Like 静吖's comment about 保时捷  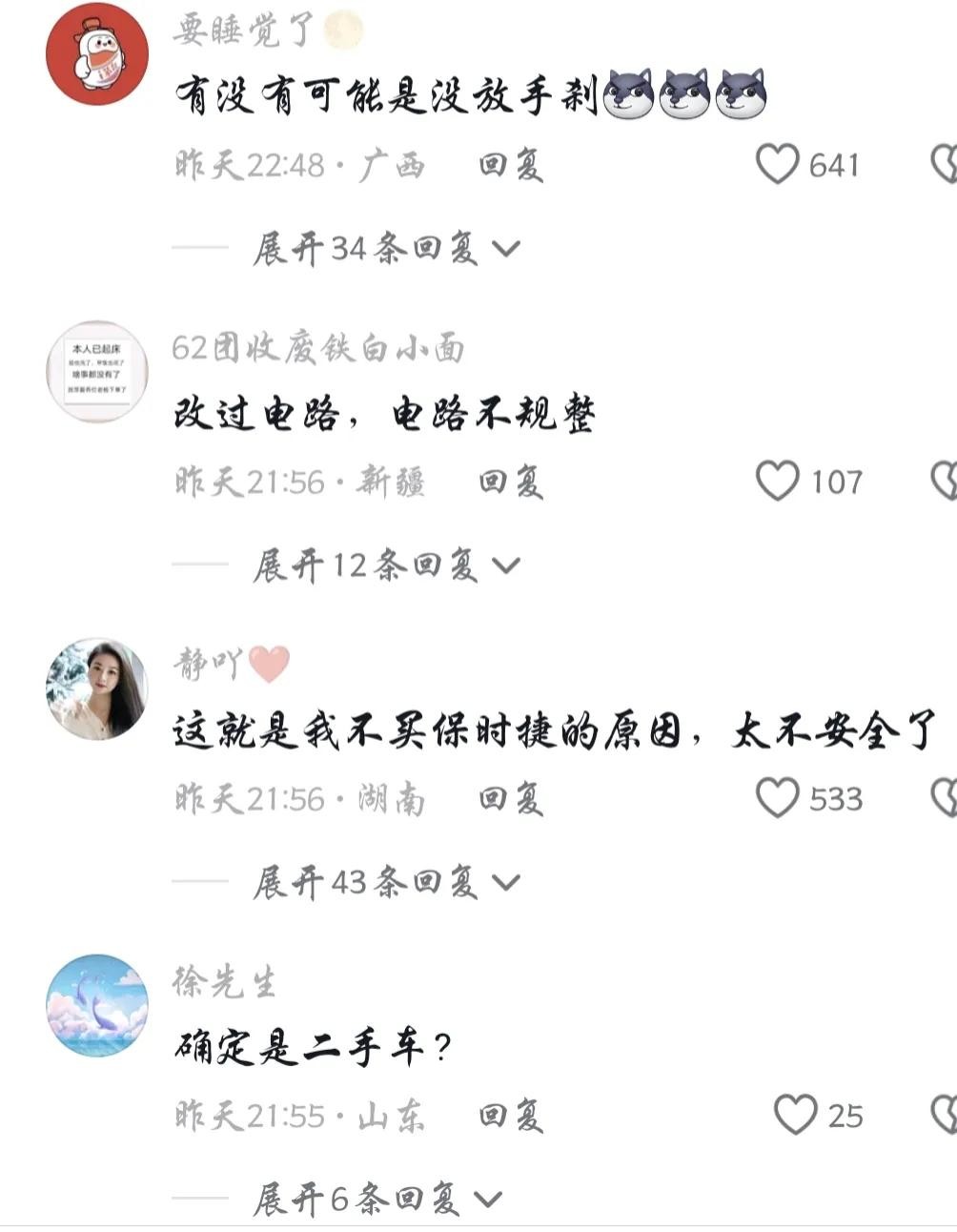[x=778, y=798]
